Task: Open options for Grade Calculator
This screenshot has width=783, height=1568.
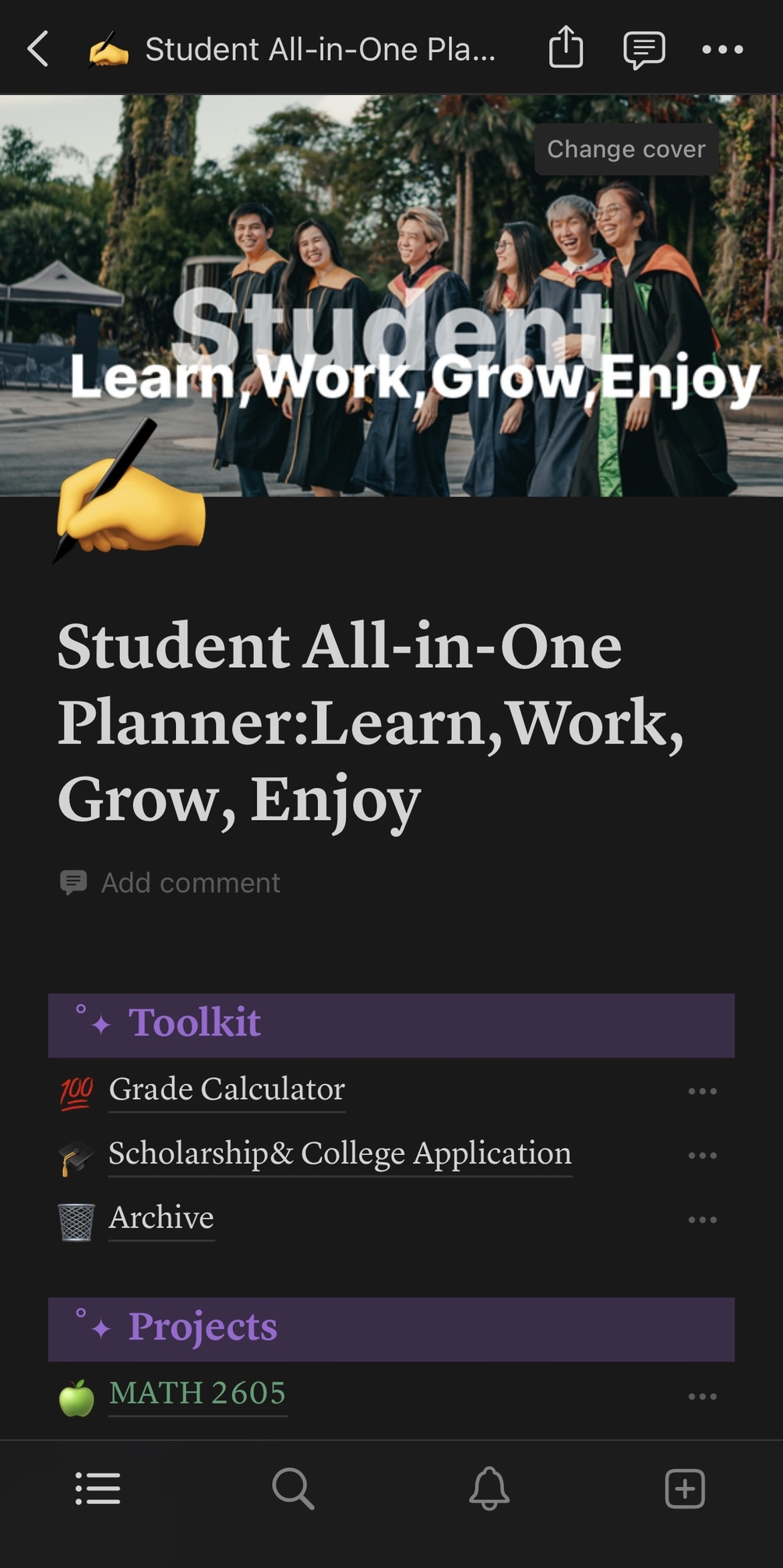Action: coord(702,1091)
